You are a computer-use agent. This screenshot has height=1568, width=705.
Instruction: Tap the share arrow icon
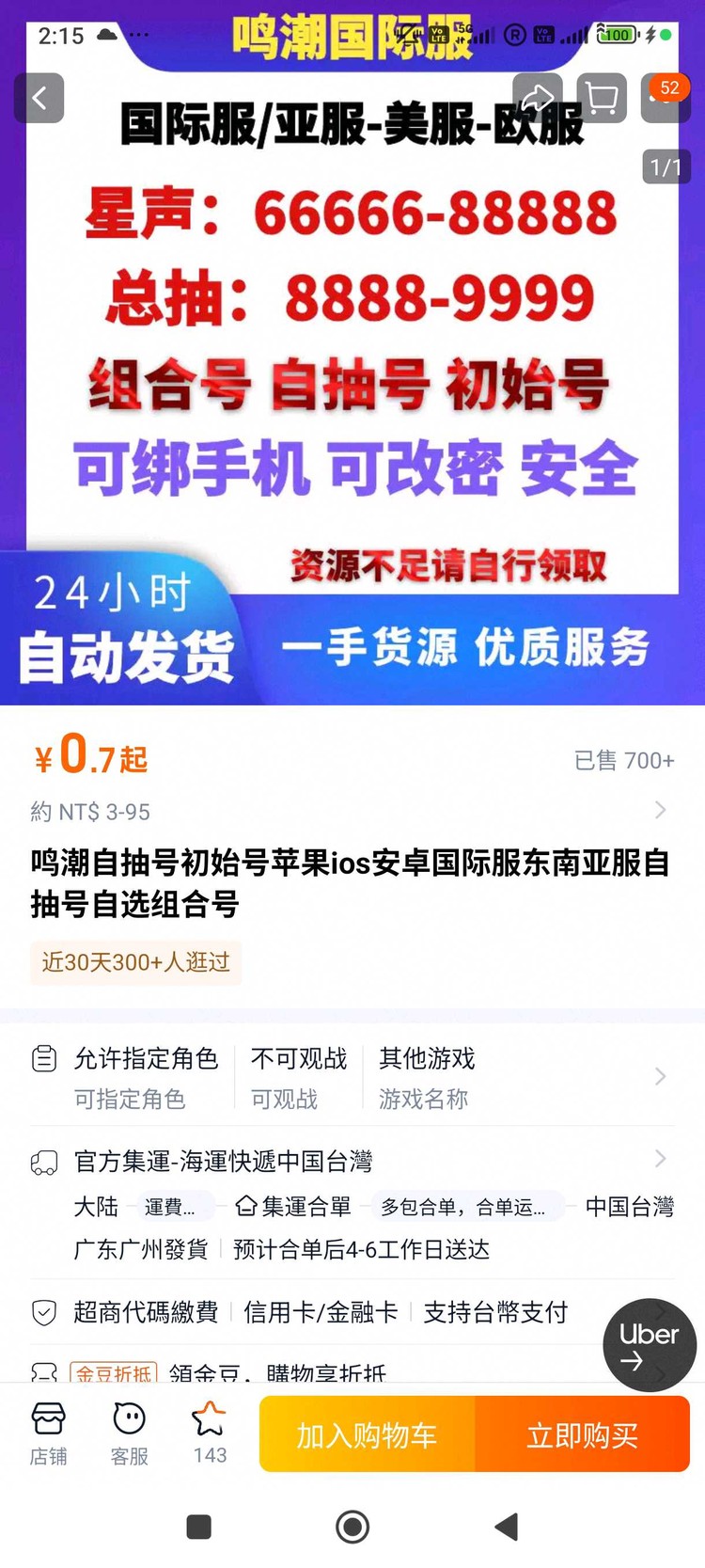538,98
